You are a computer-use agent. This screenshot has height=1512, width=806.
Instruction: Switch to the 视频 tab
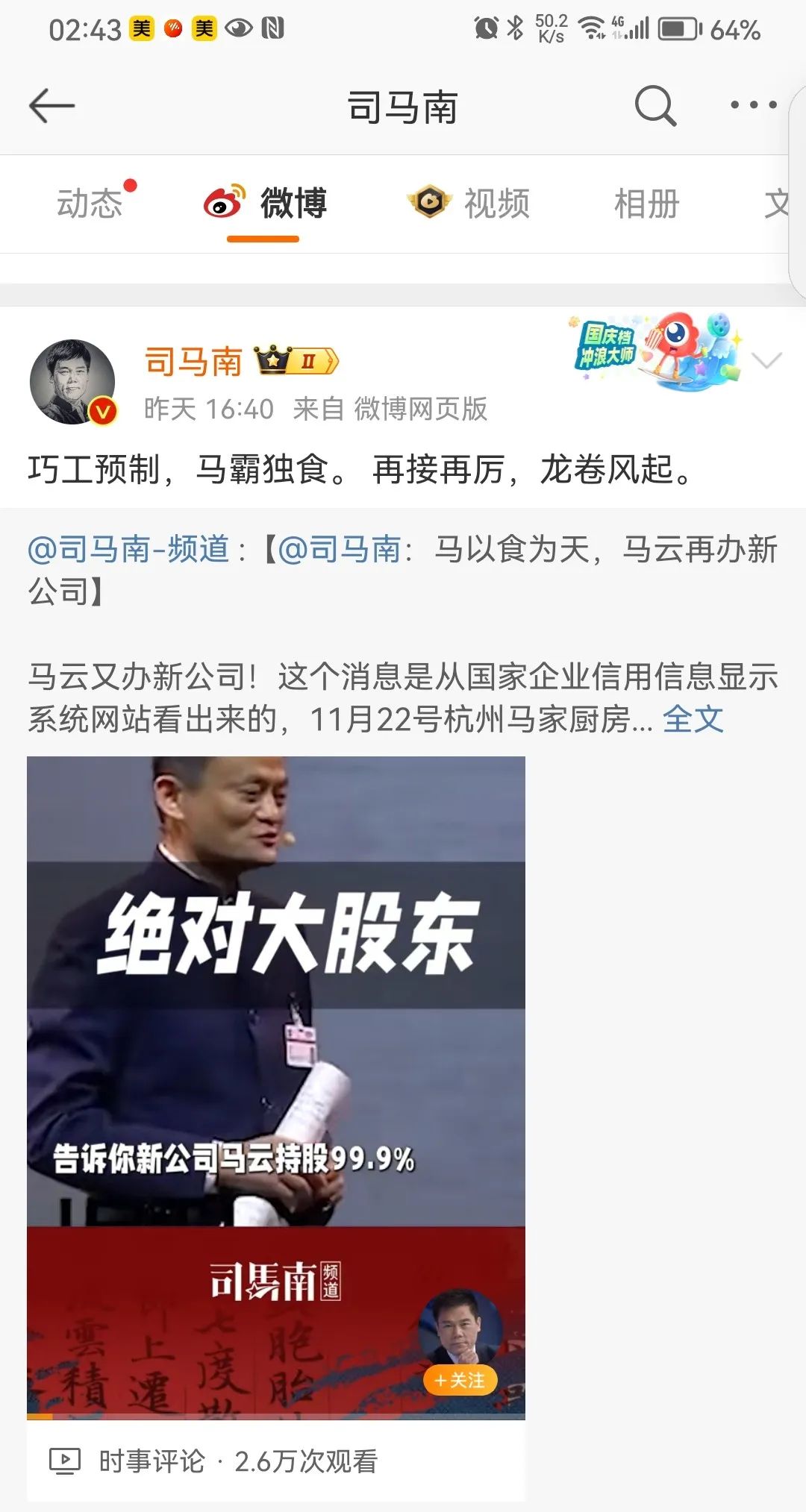(x=469, y=204)
